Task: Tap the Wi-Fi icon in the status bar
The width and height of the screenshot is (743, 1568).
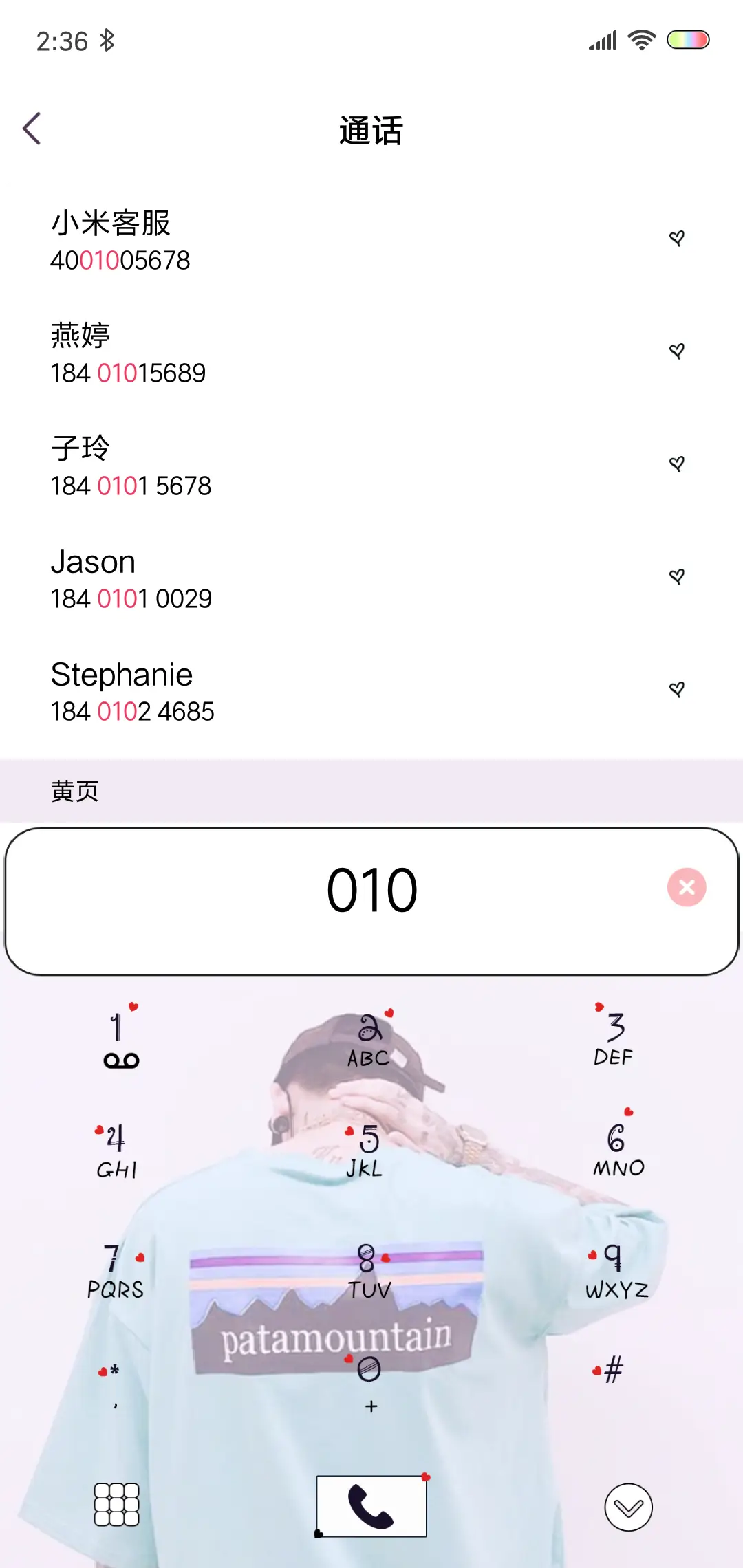Action: (x=641, y=39)
